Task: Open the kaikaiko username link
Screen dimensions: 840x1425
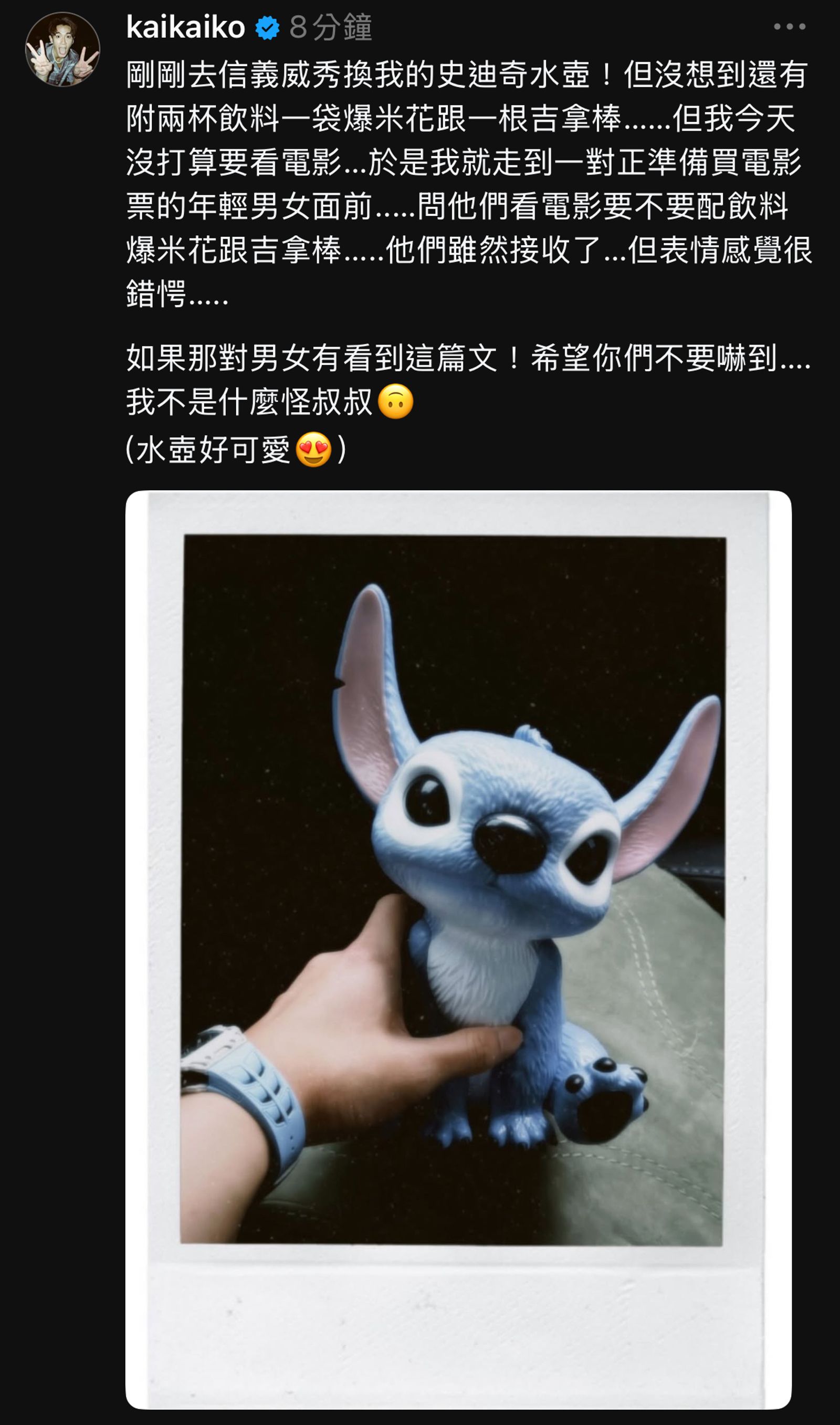Action: [x=185, y=27]
